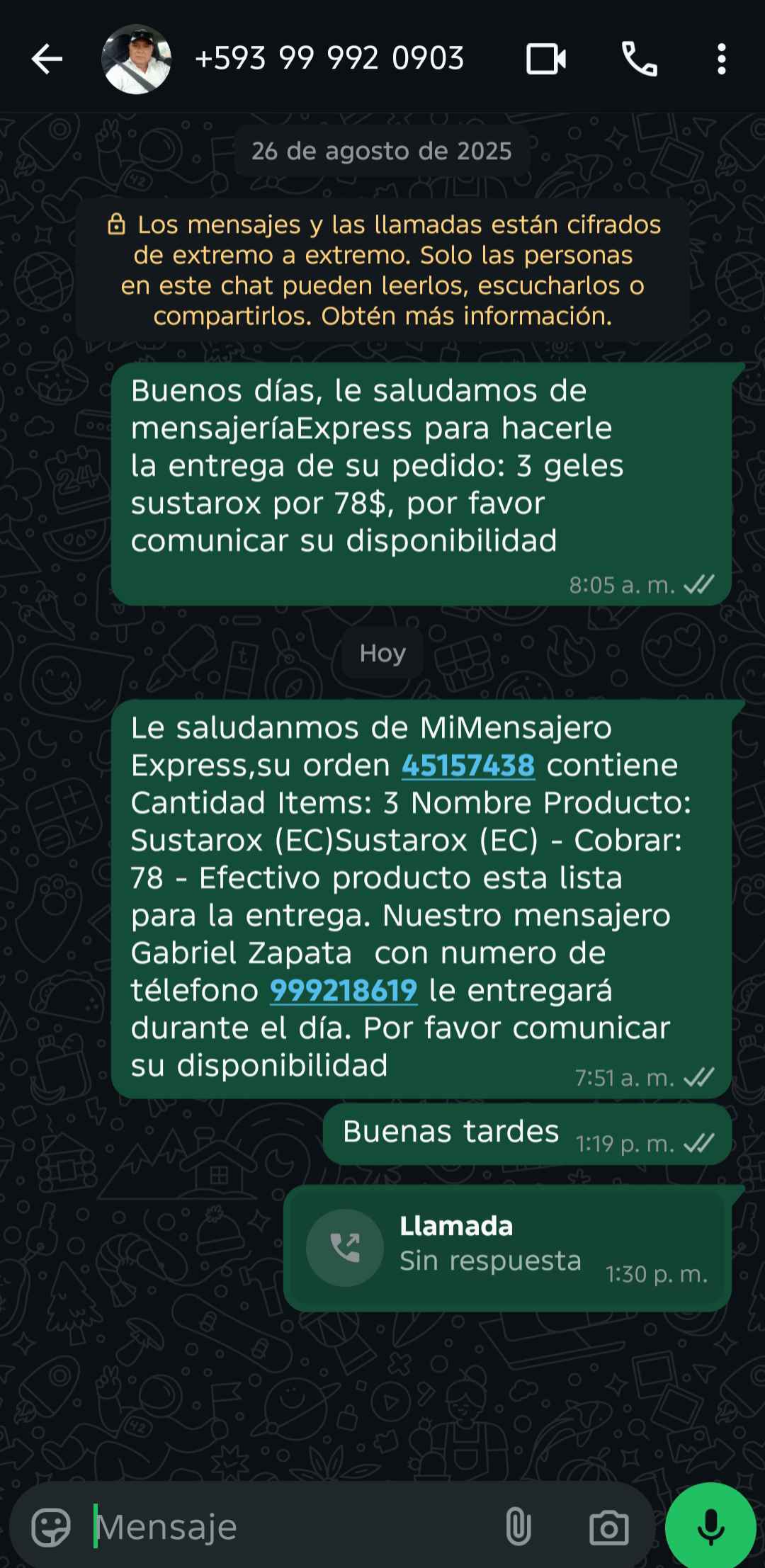Attach a file with the paperclip
The image size is (765, 1568).
tap(518, 1528)
